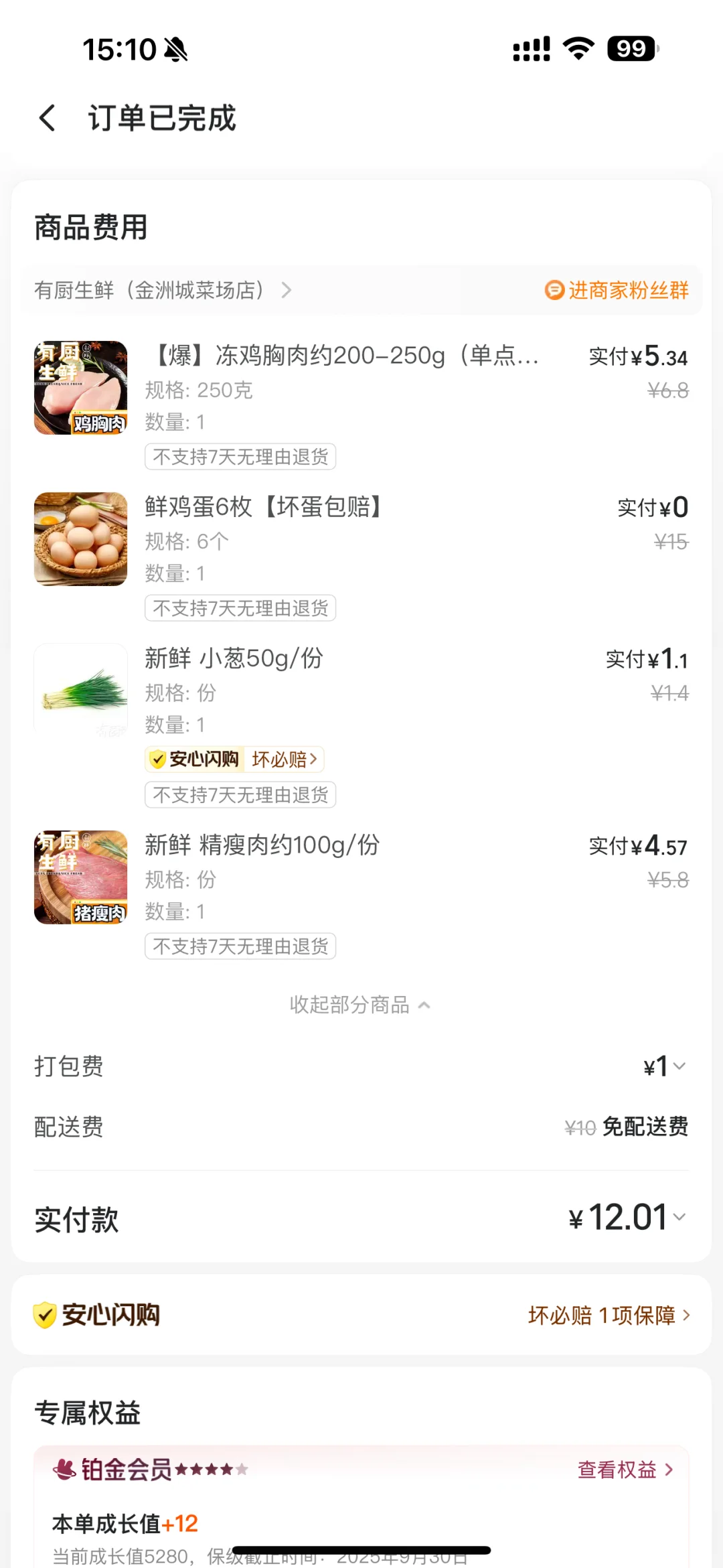Join the merchant fan group (进商家粉丝群)
The width and height of the screenshot is (723, 1568).
pyautogui.click(x=617, y=290)
